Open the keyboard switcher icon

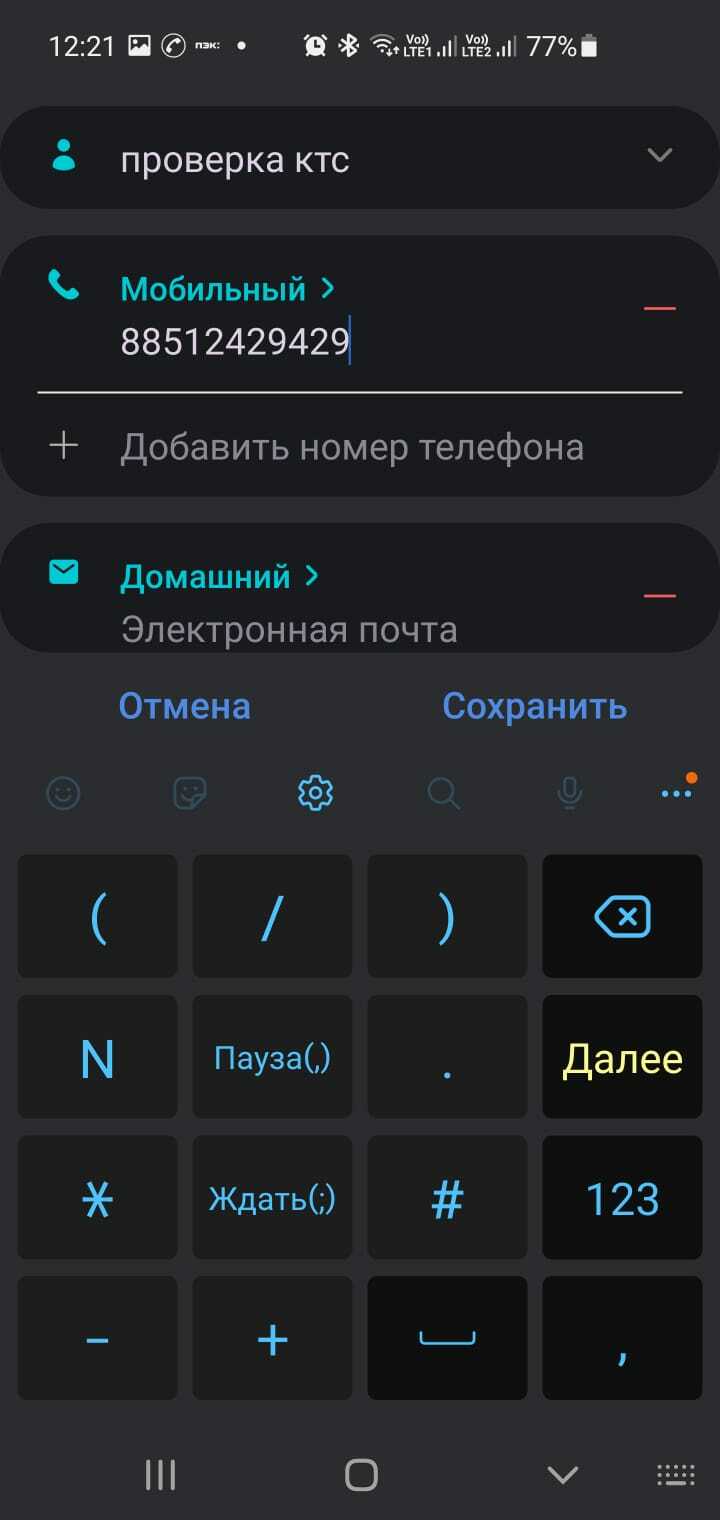675,1474
